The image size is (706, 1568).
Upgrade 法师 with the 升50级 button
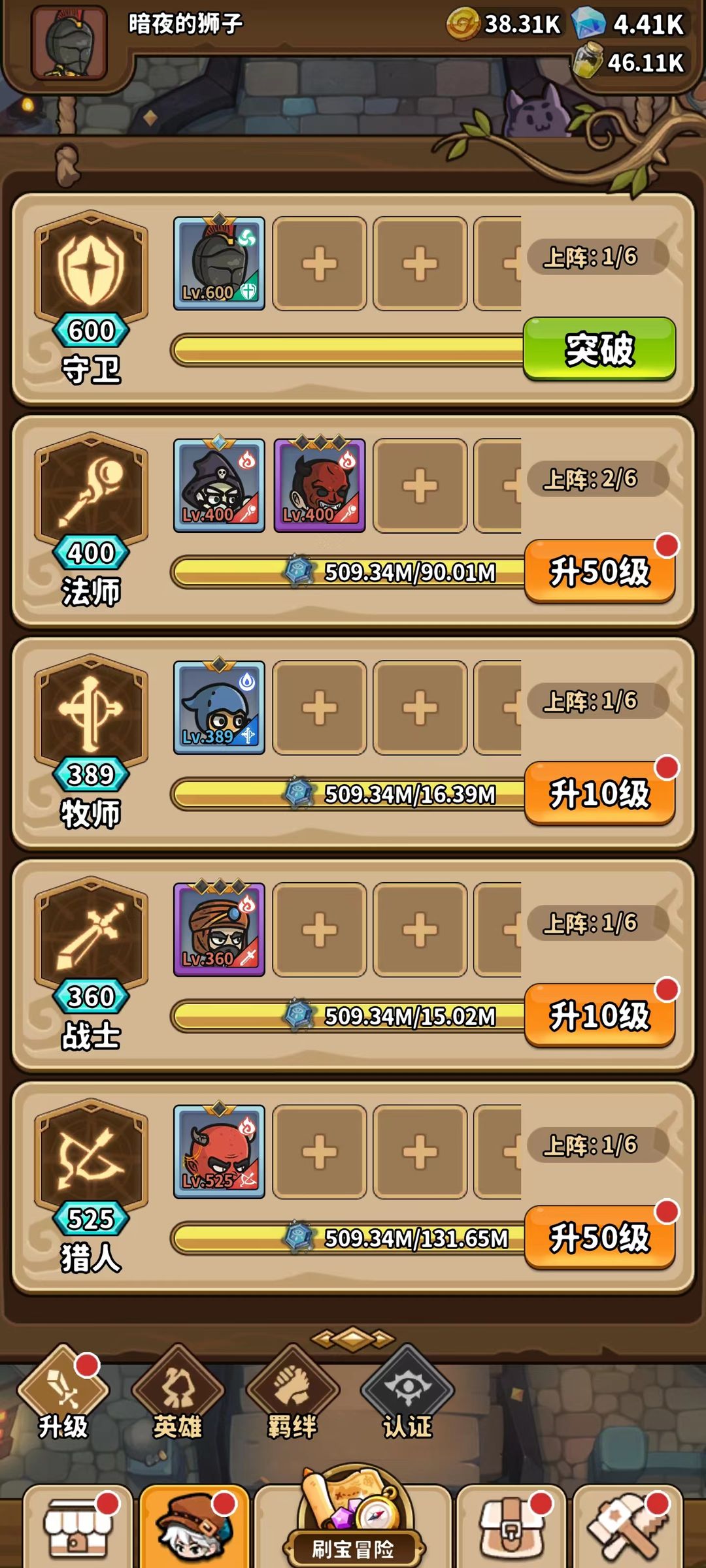point(599,571)
